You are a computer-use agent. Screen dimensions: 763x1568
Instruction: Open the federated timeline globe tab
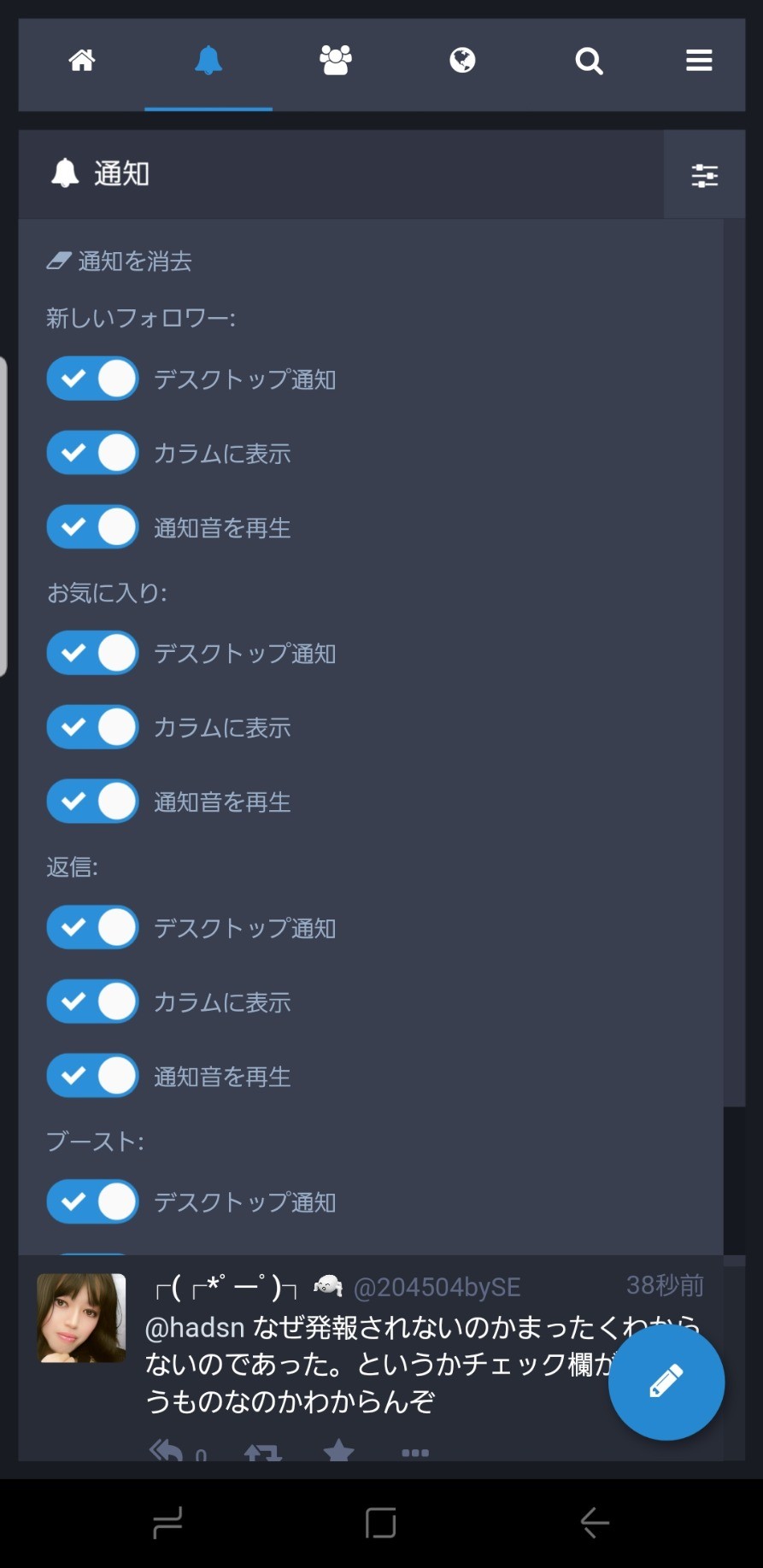[x=462, y=62]
